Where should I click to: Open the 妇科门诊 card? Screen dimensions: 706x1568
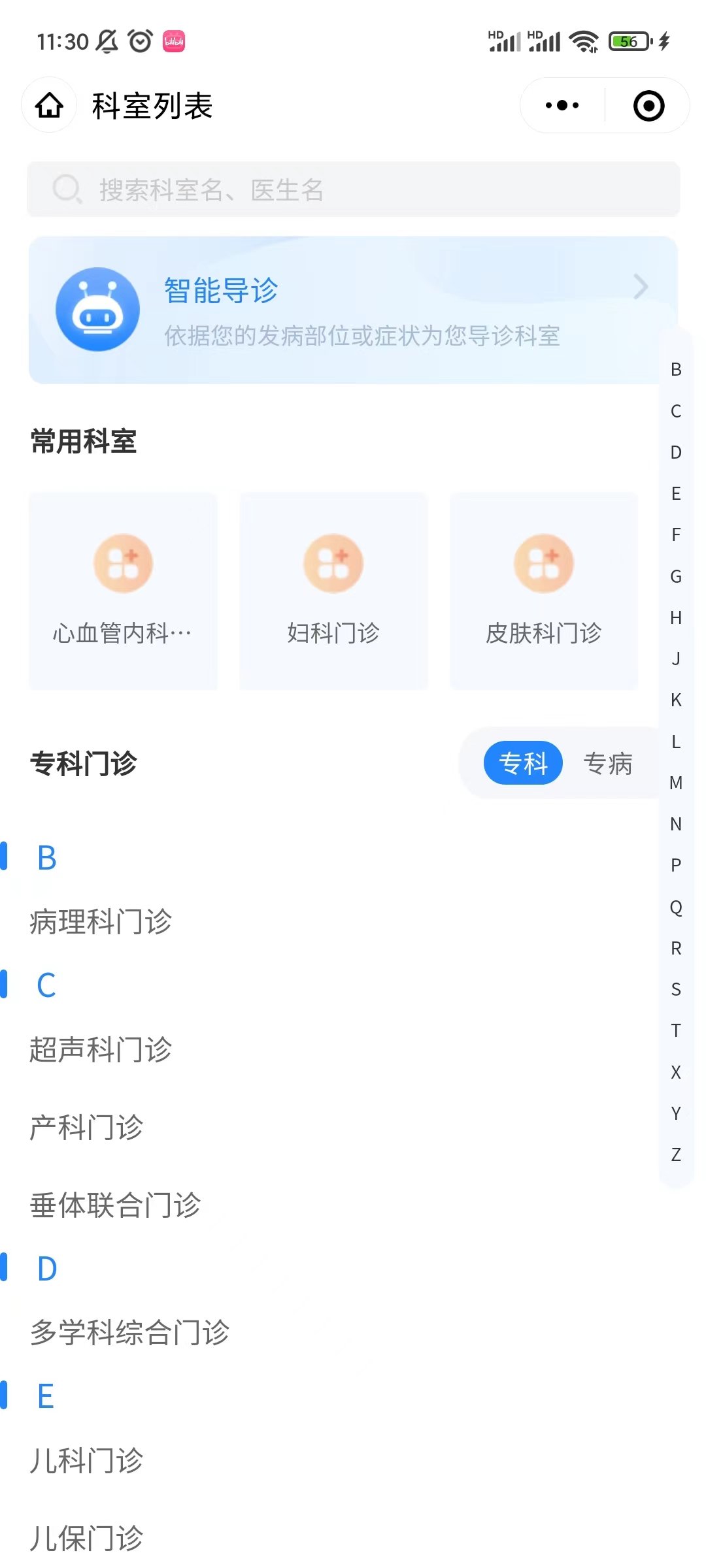pyautogui.click(x=333, y=591)
